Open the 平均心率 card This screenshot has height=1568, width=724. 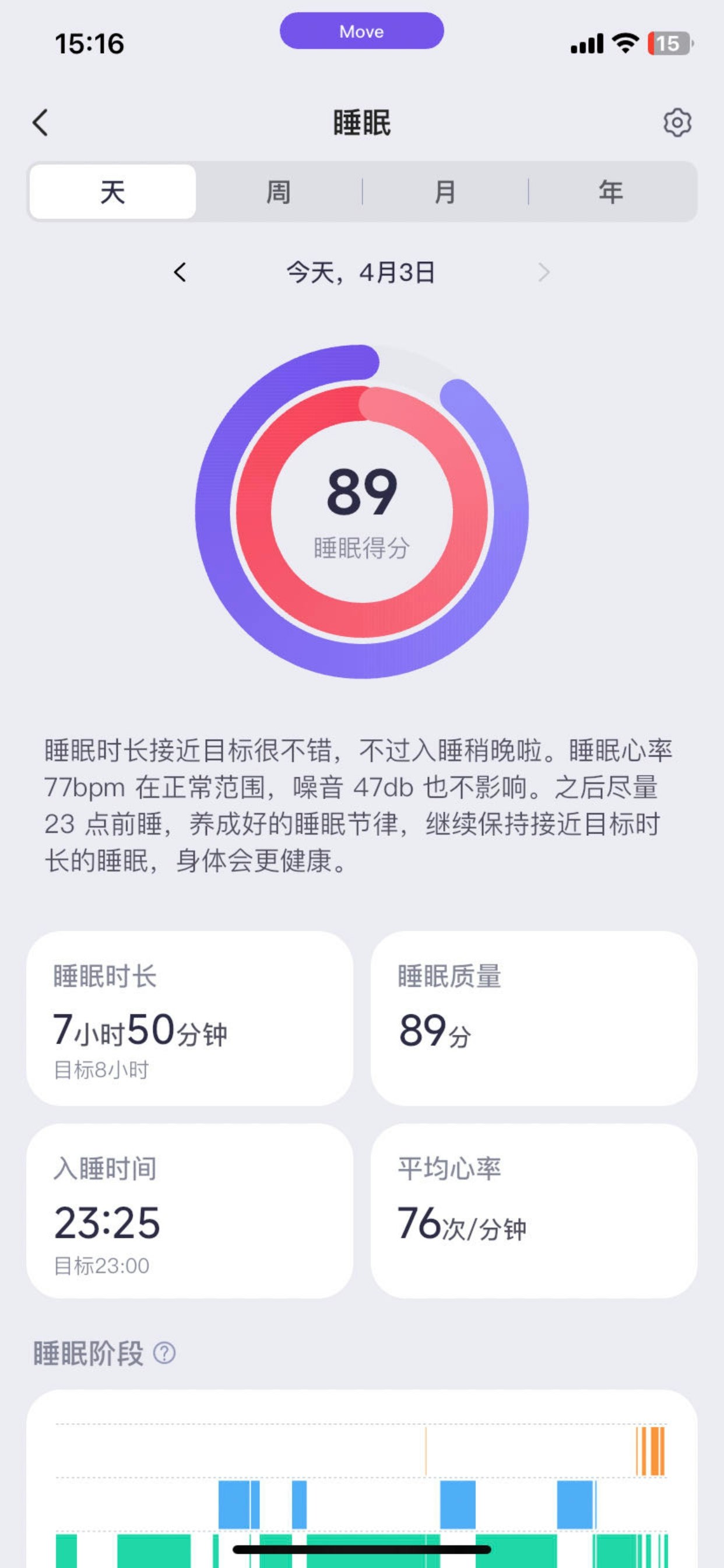[x=533, y=1210]
